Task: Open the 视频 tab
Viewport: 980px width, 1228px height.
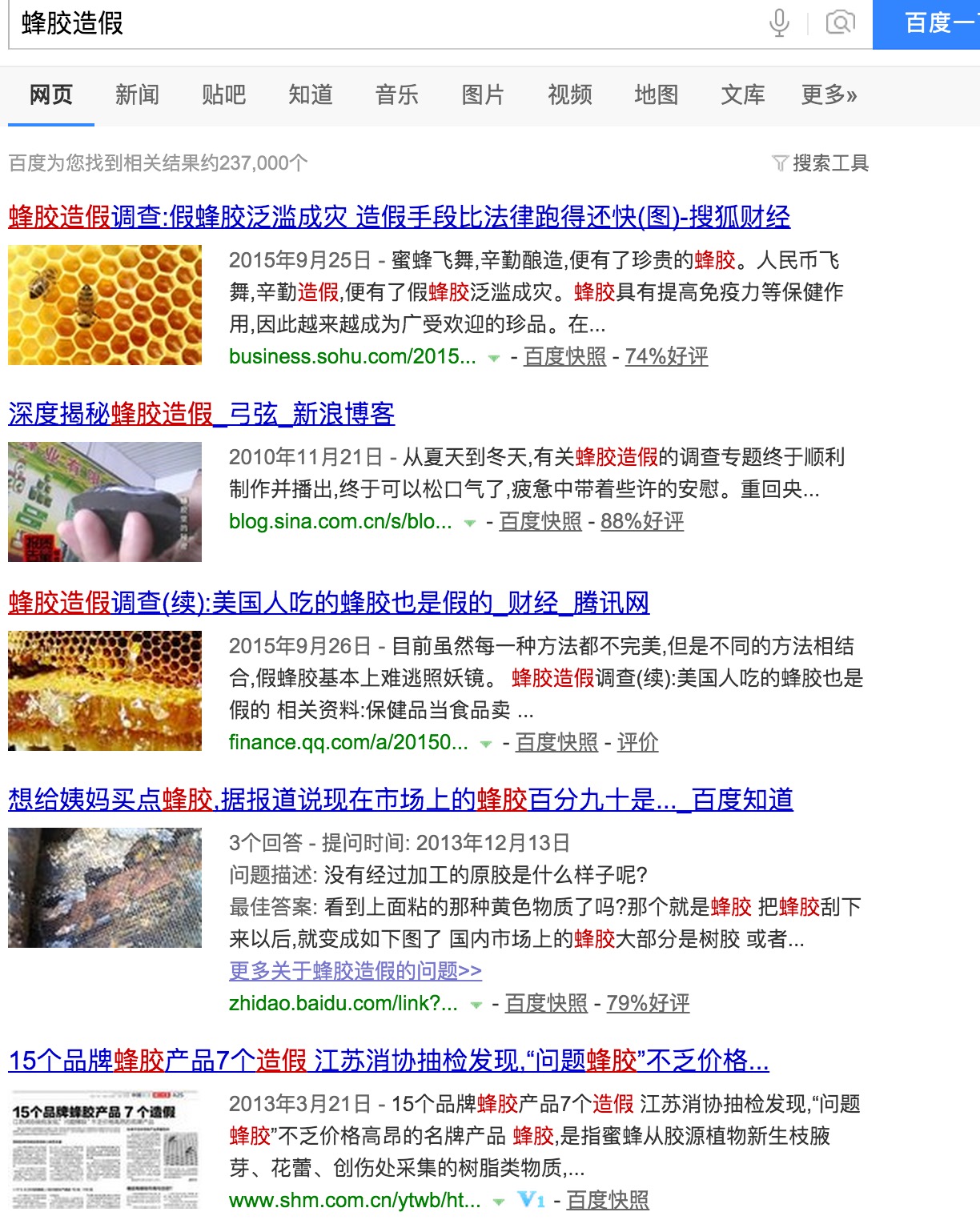Action: (570, 94)
